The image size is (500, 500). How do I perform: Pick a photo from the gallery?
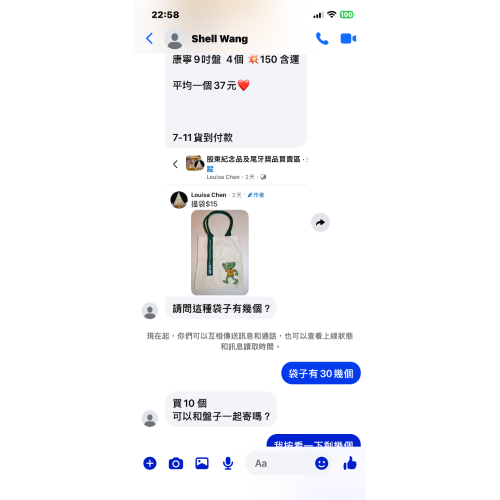(202, 463)
